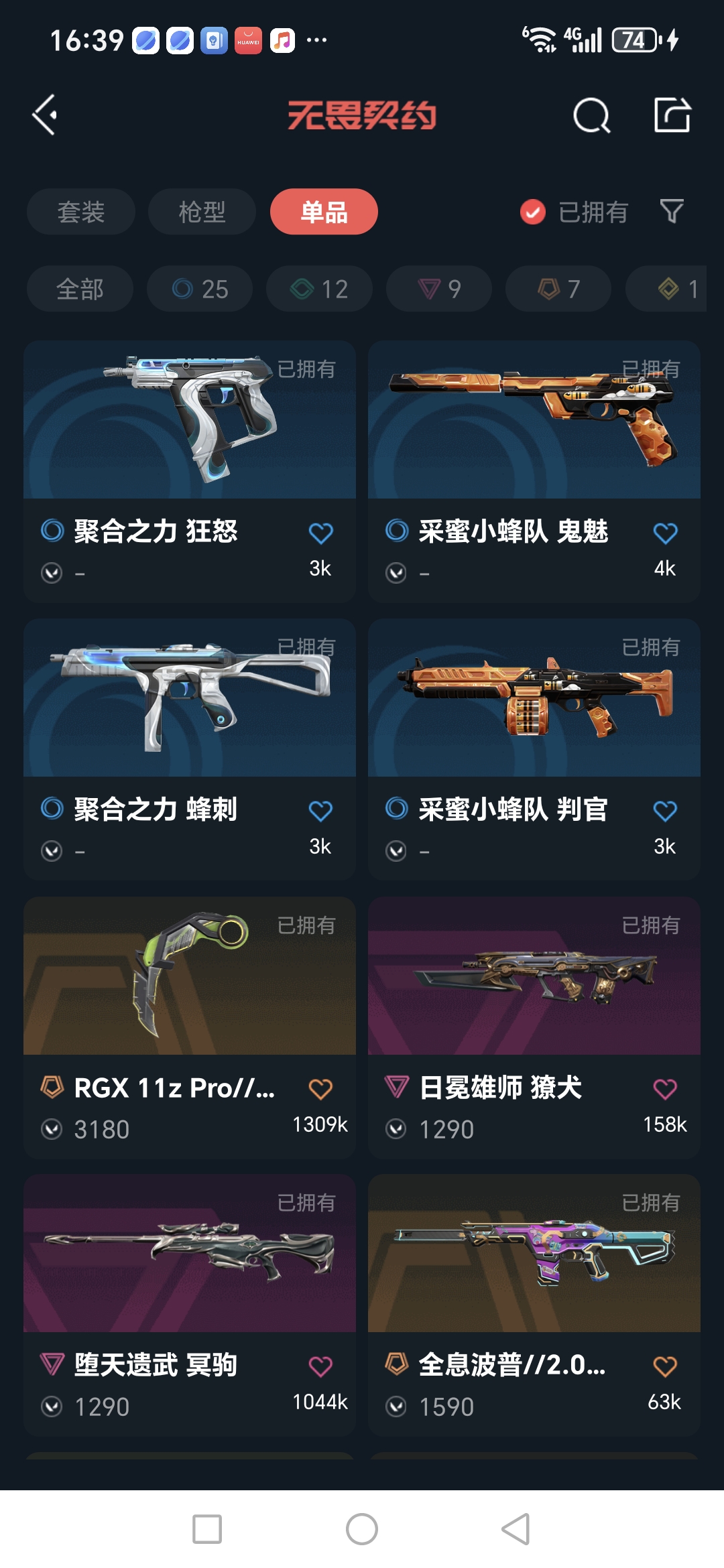Share this page via the share icon

pyautogui.click(x=672, y=116)
